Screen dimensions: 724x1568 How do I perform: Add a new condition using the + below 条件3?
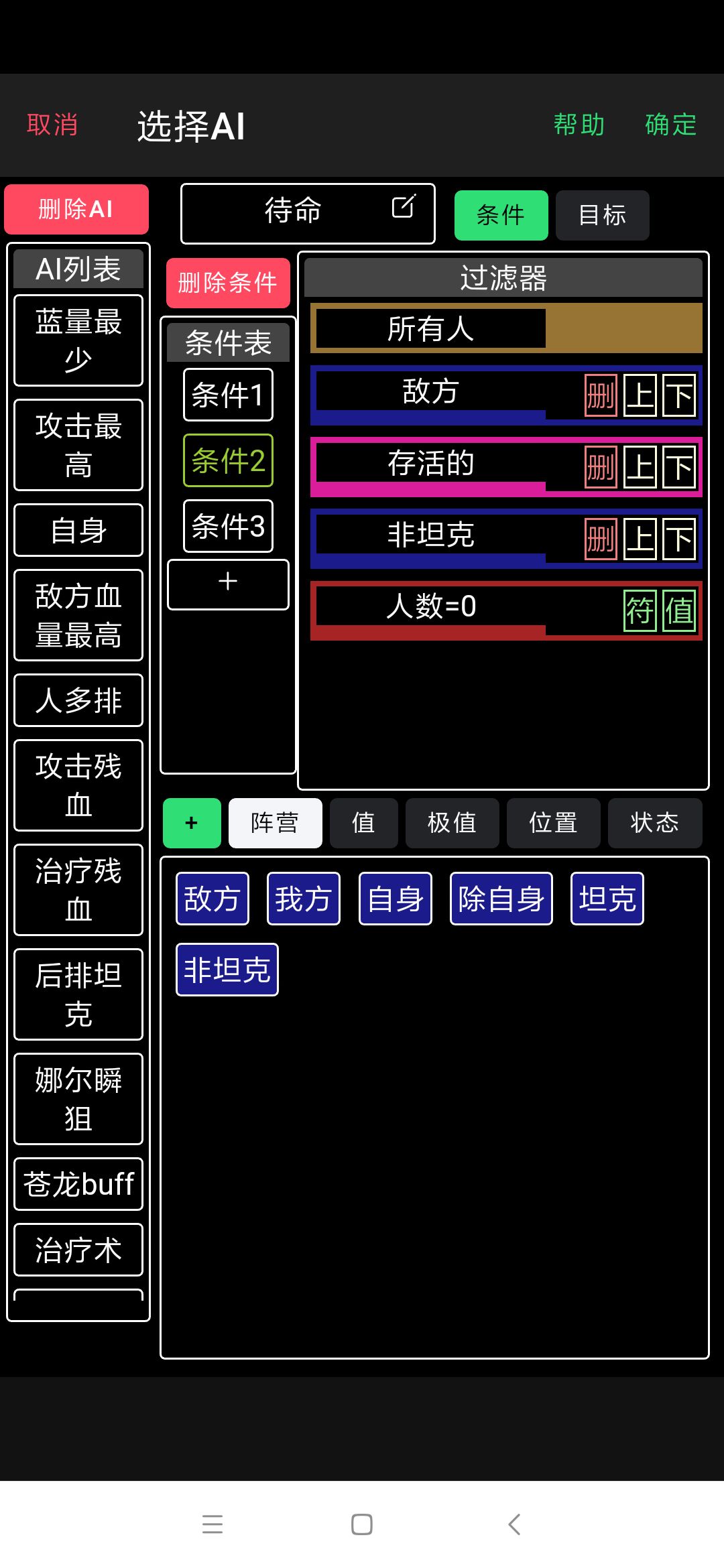pos(227,583)
